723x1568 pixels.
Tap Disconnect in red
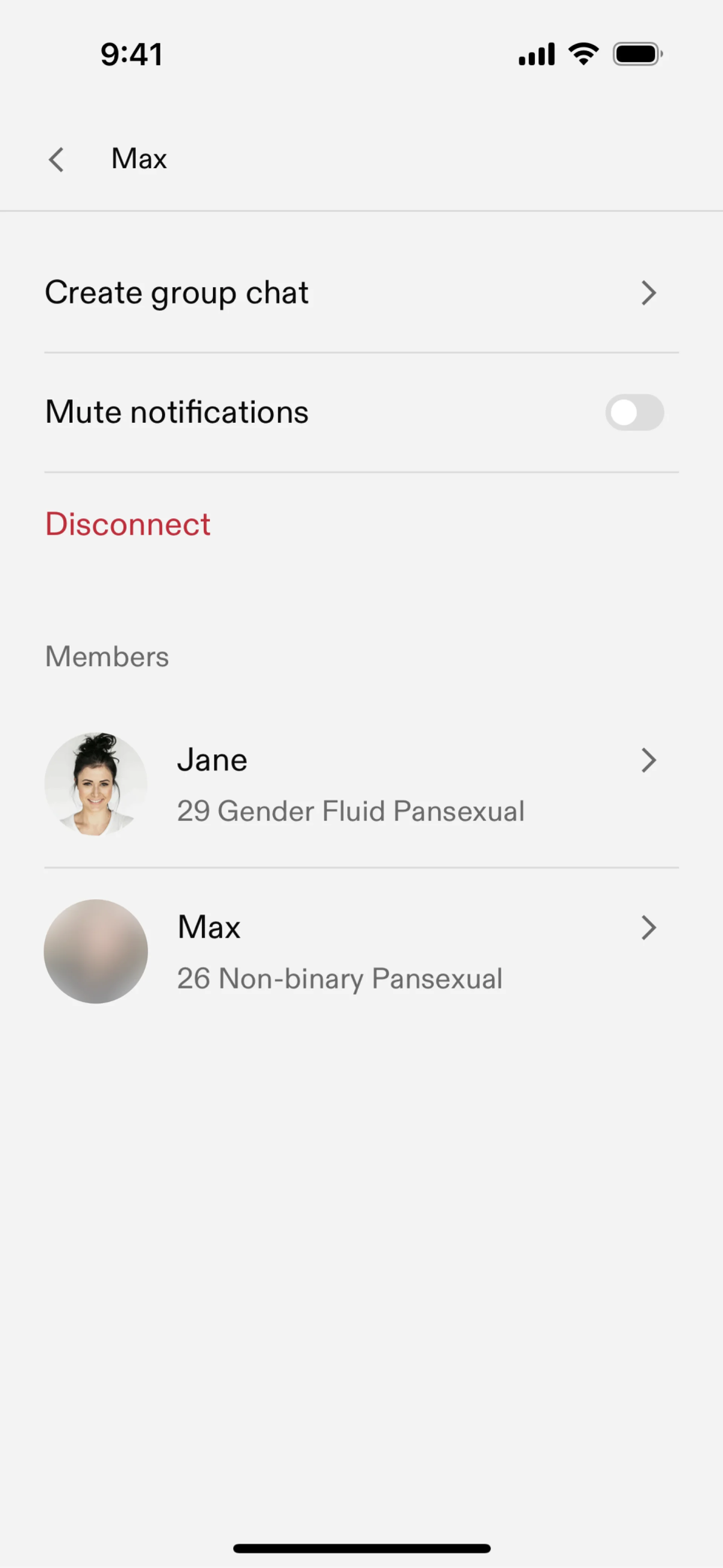click(128, 524)
